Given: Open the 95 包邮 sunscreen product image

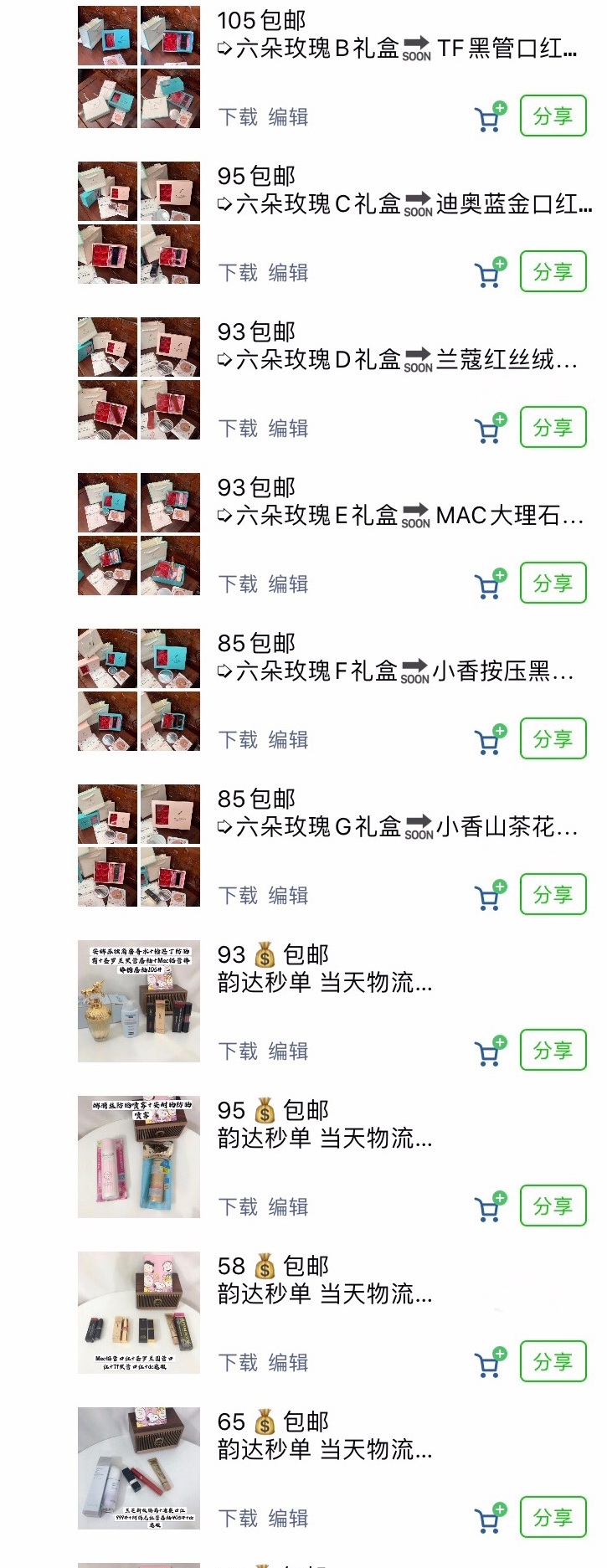Looking at the screenshot, I should 139,1156.
